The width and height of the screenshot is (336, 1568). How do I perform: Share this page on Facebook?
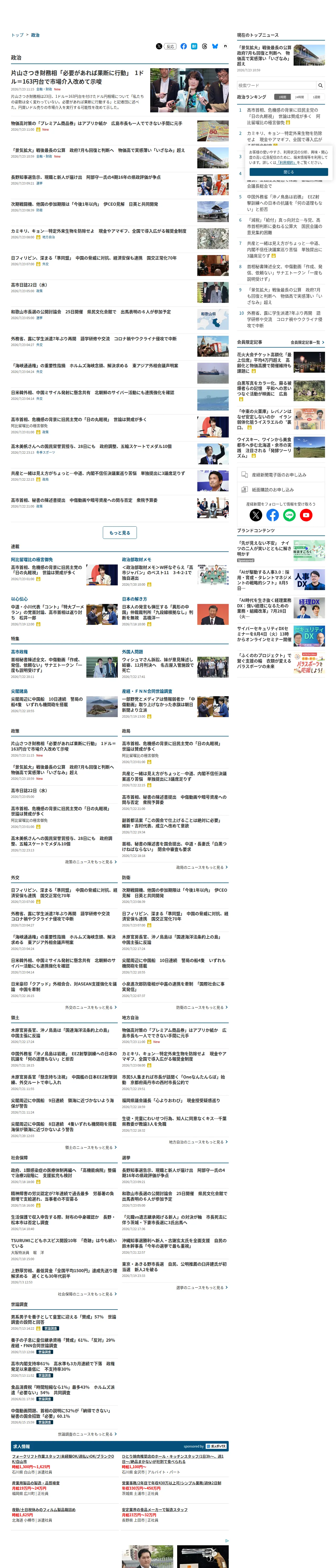click(183, 46)
